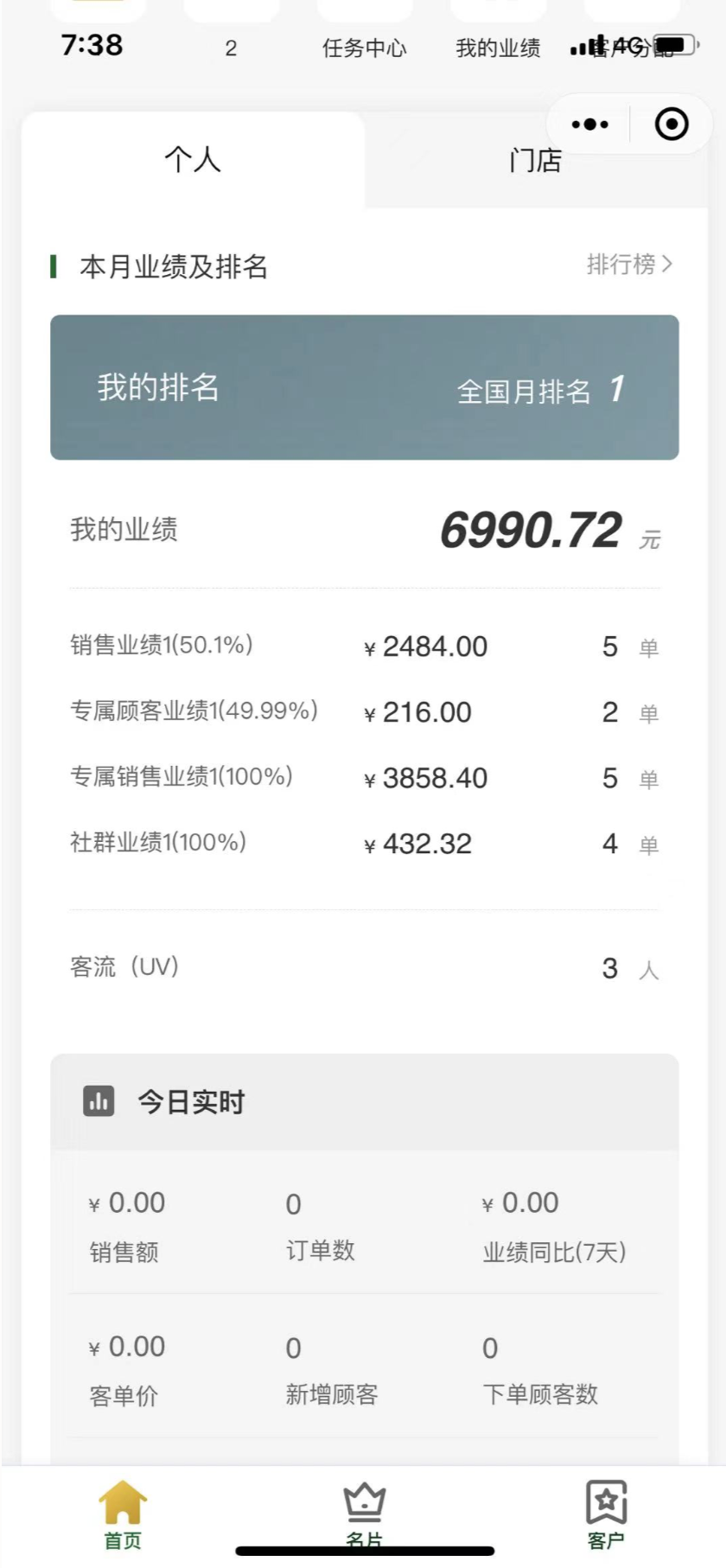Open the 排行榜 leaderboard link
Viewport: 726px width, 1568px height.
tap(629, 265)
